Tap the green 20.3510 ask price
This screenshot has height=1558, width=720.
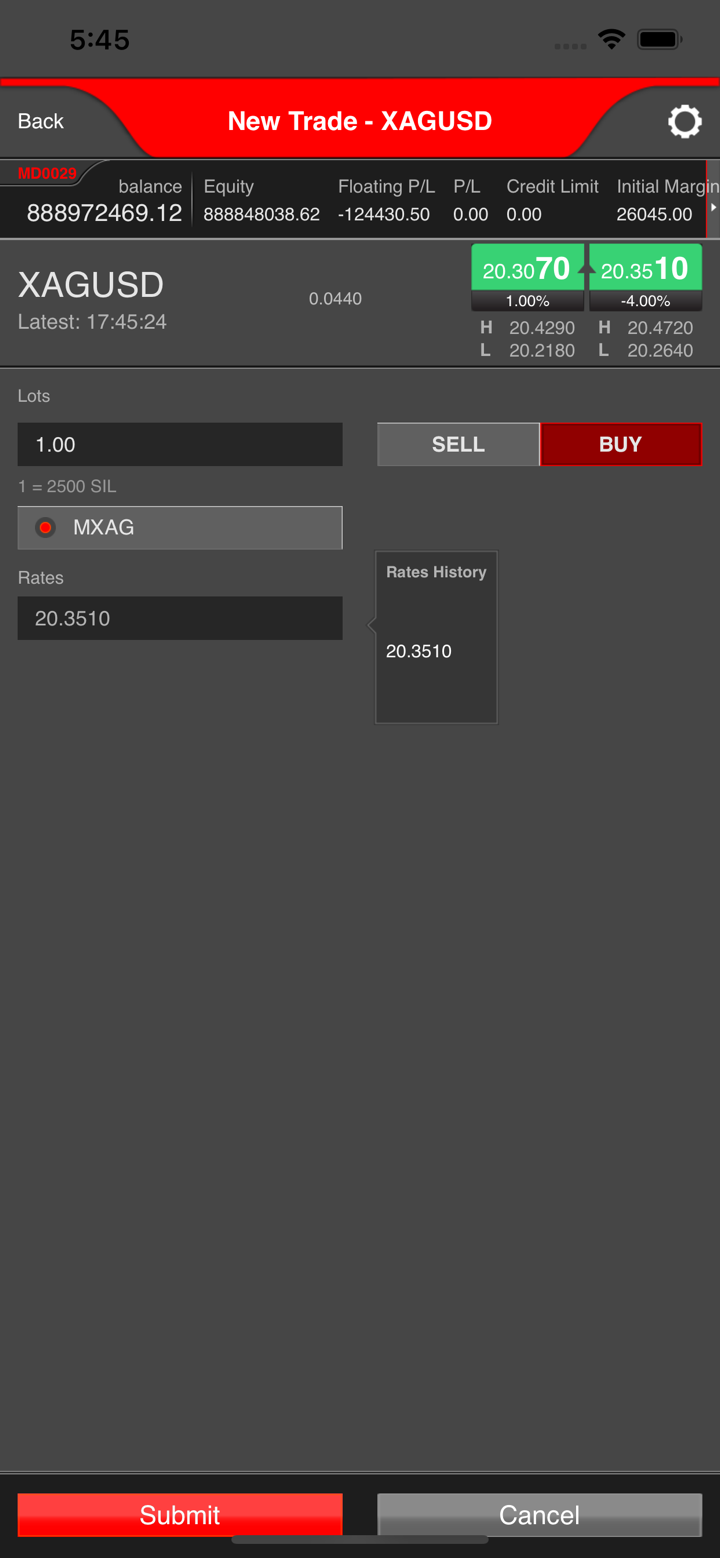[x=645, y=268]
